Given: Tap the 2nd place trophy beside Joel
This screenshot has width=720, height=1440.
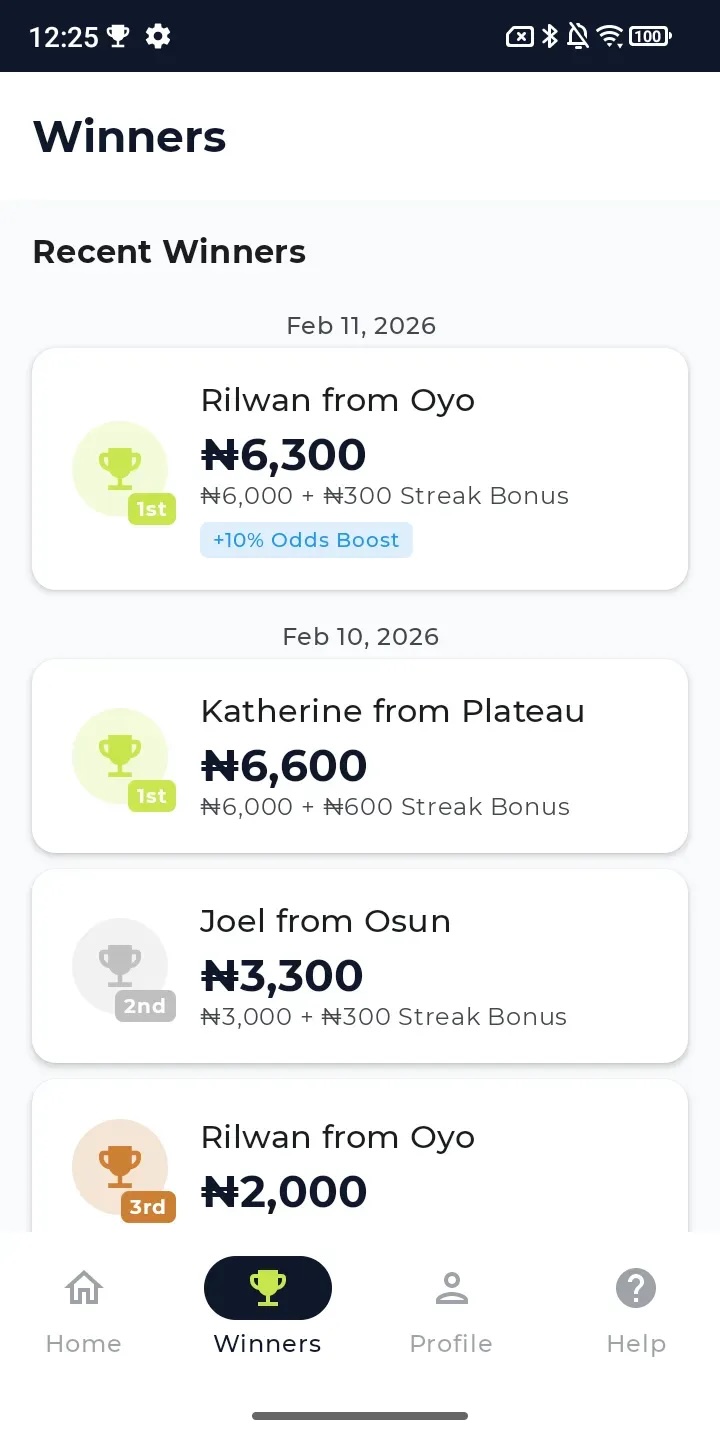Looking at the screenshot, I should (121, 965).
